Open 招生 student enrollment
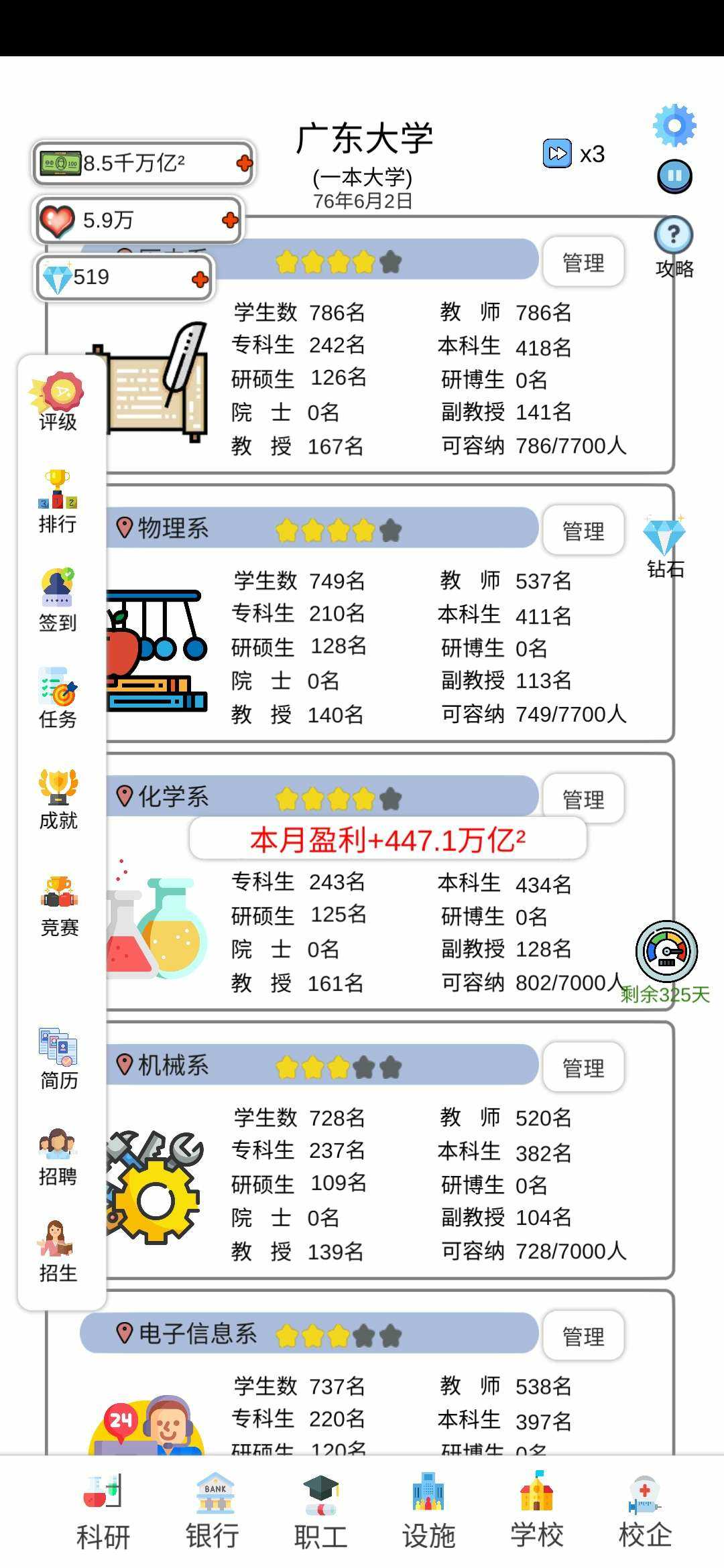The height and width of the screenshot is (1568, 724). click(58, 1252)
